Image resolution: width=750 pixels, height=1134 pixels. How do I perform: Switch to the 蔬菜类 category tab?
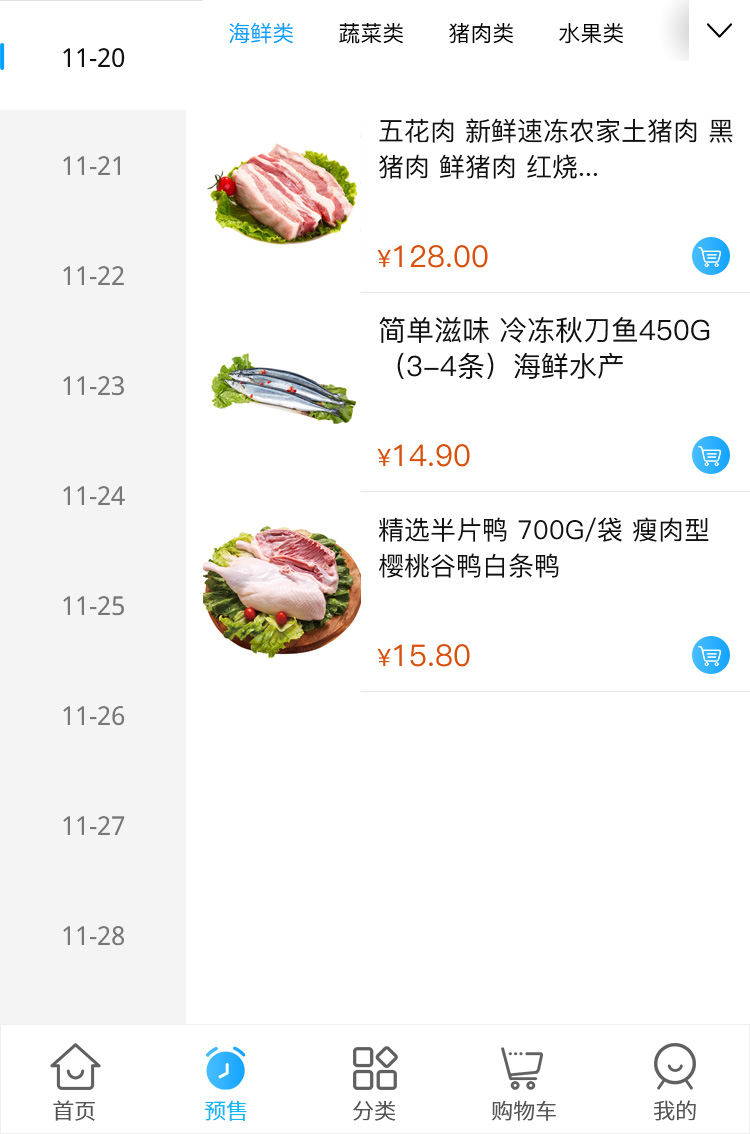pyautogui.click(x=371, y=34)
